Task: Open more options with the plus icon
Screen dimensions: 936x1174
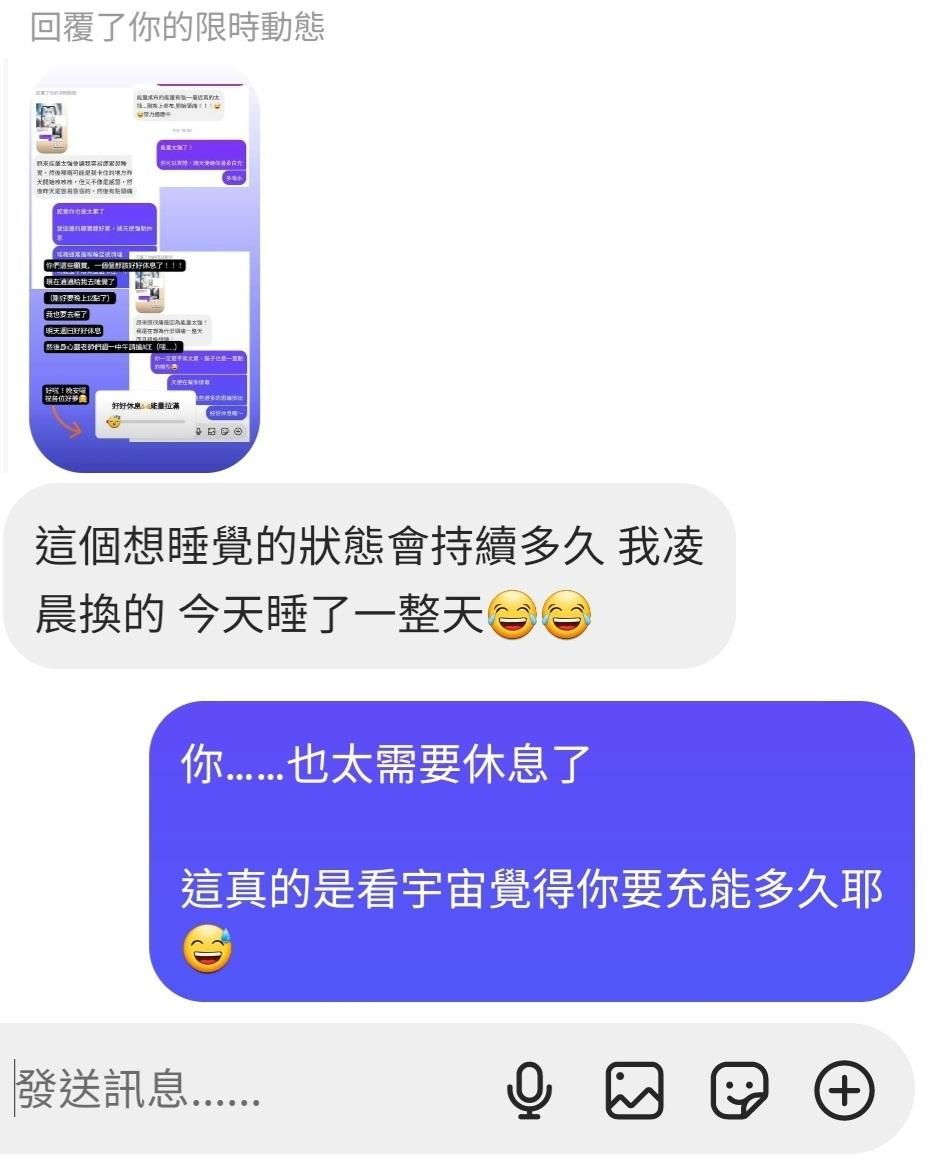Action: coord(844,1090)
